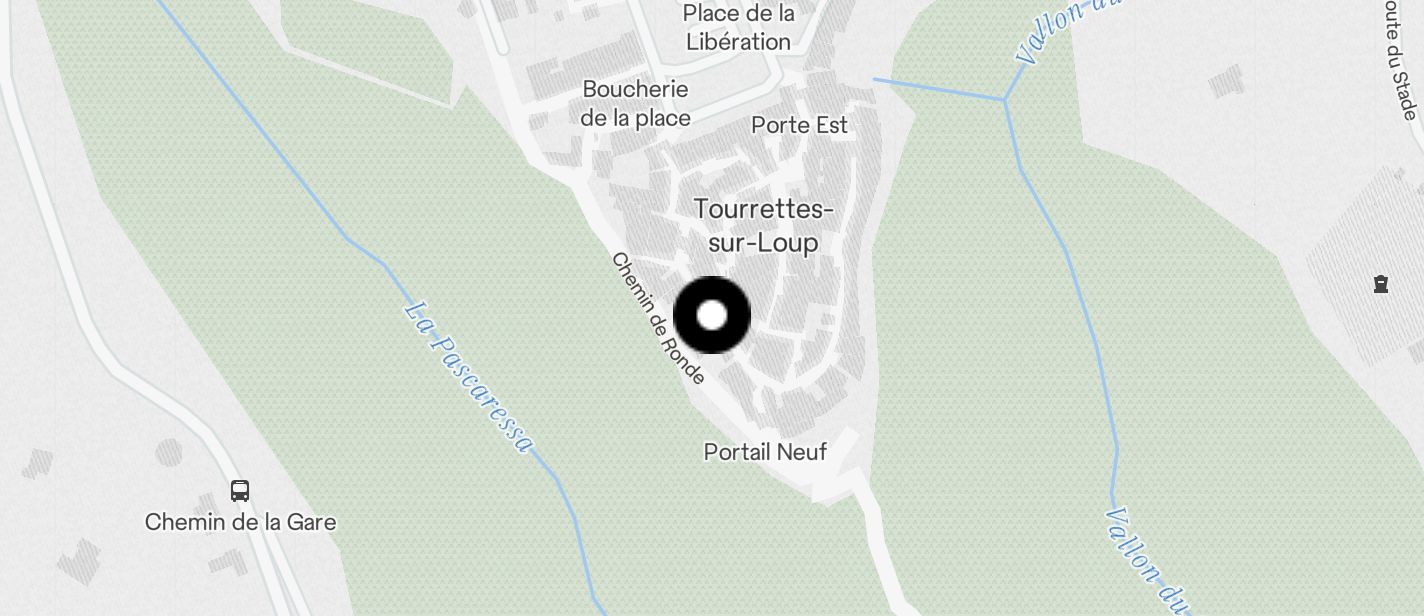Open the Portail Neuf place label
Viewport: 1424px width, 616px height.
point(765,452)
